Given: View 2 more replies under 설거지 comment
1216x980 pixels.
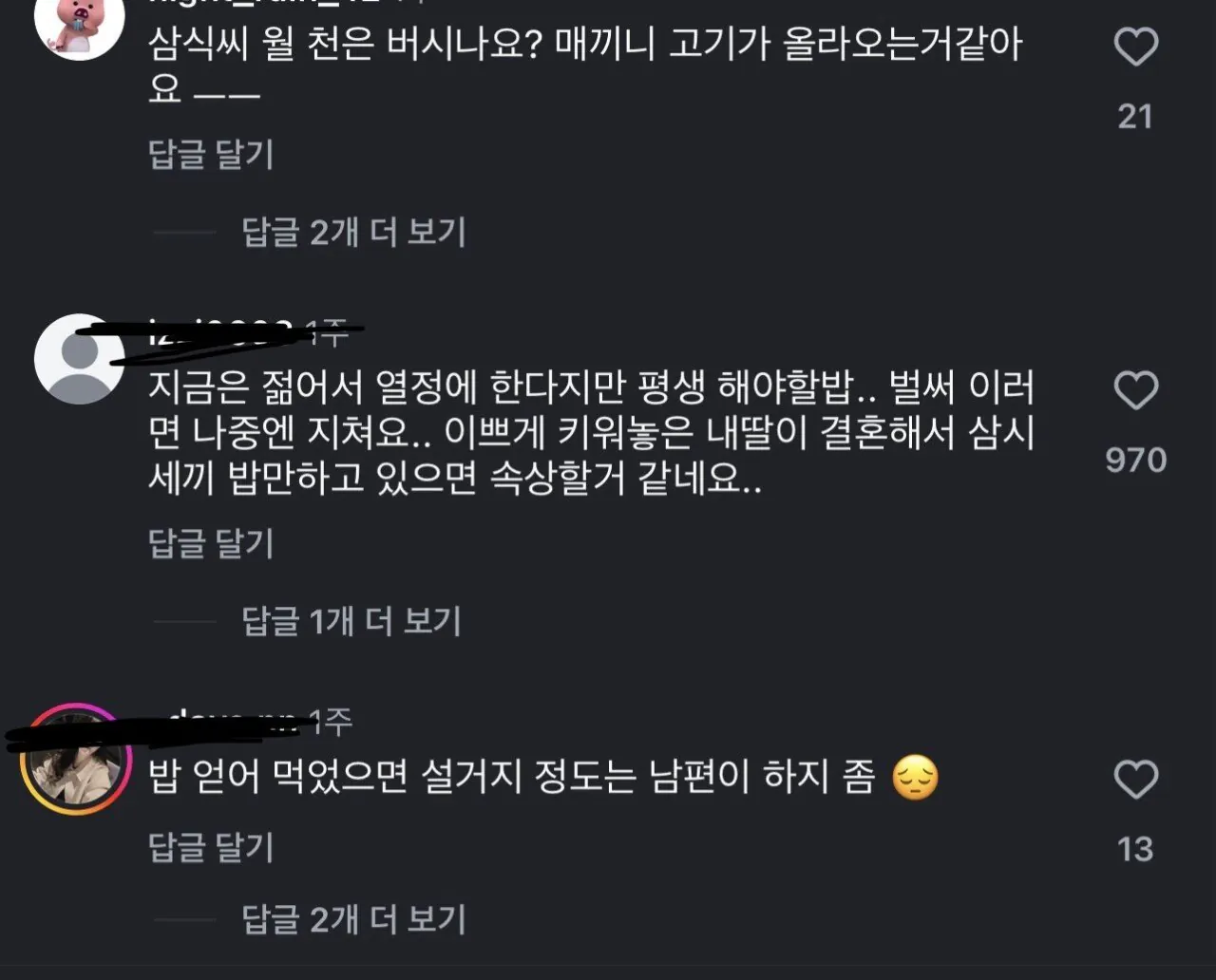Looking at the screenshot, I should [353, 919].
